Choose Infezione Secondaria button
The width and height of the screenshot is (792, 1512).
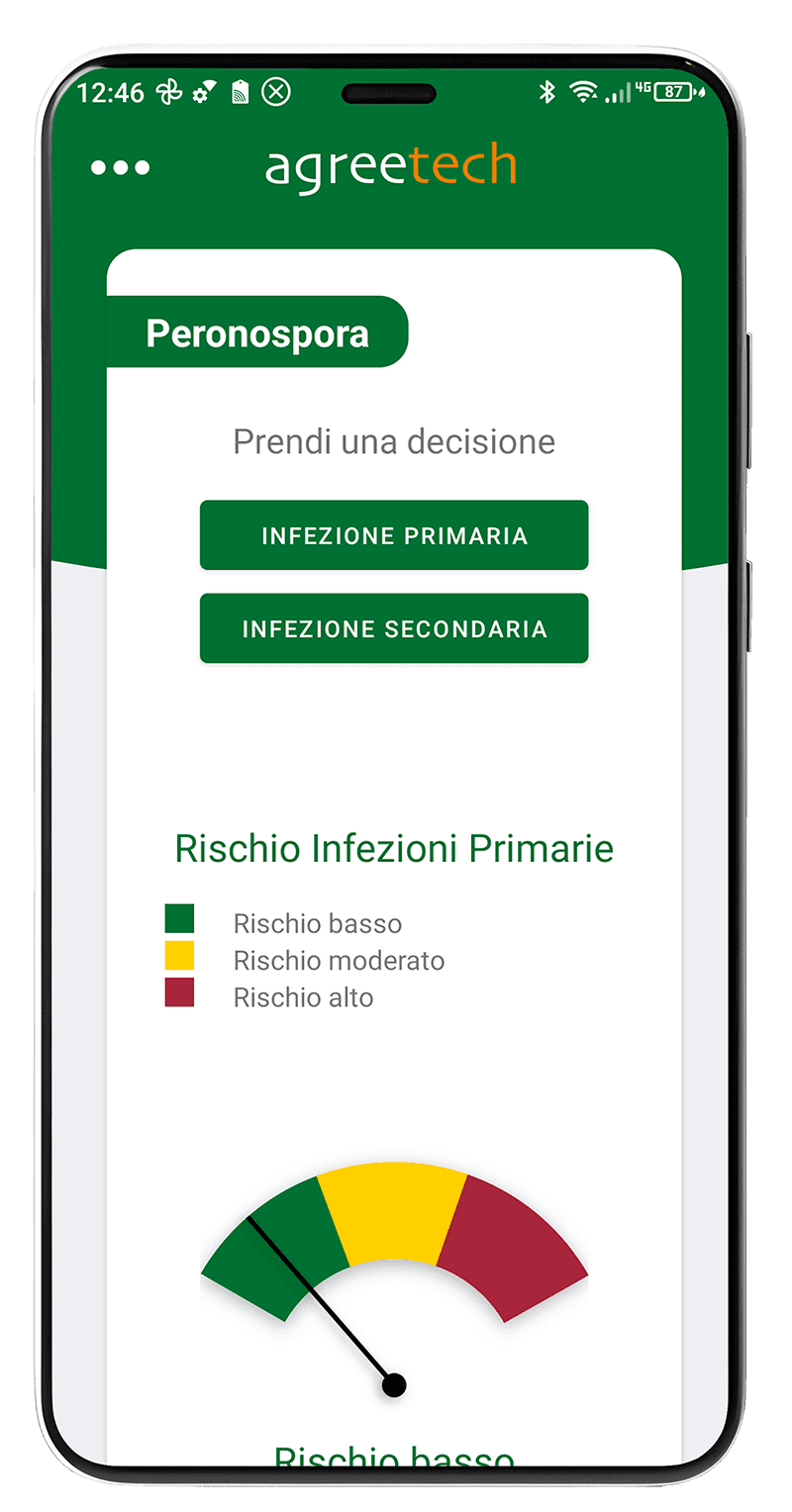tap(394, 628)
